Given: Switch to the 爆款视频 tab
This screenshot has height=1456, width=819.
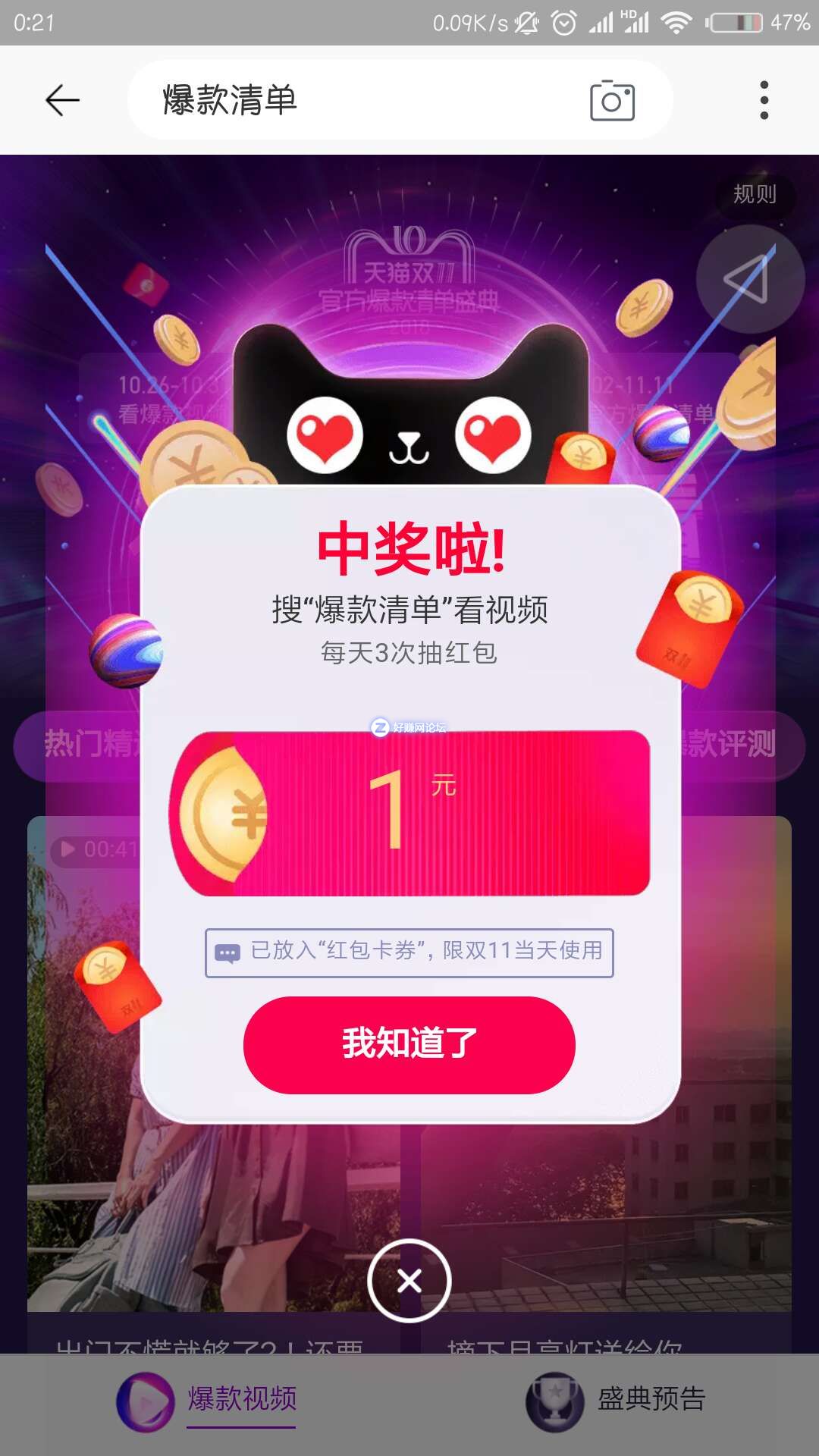Looking at the screenshot, I should point(209,1401).
